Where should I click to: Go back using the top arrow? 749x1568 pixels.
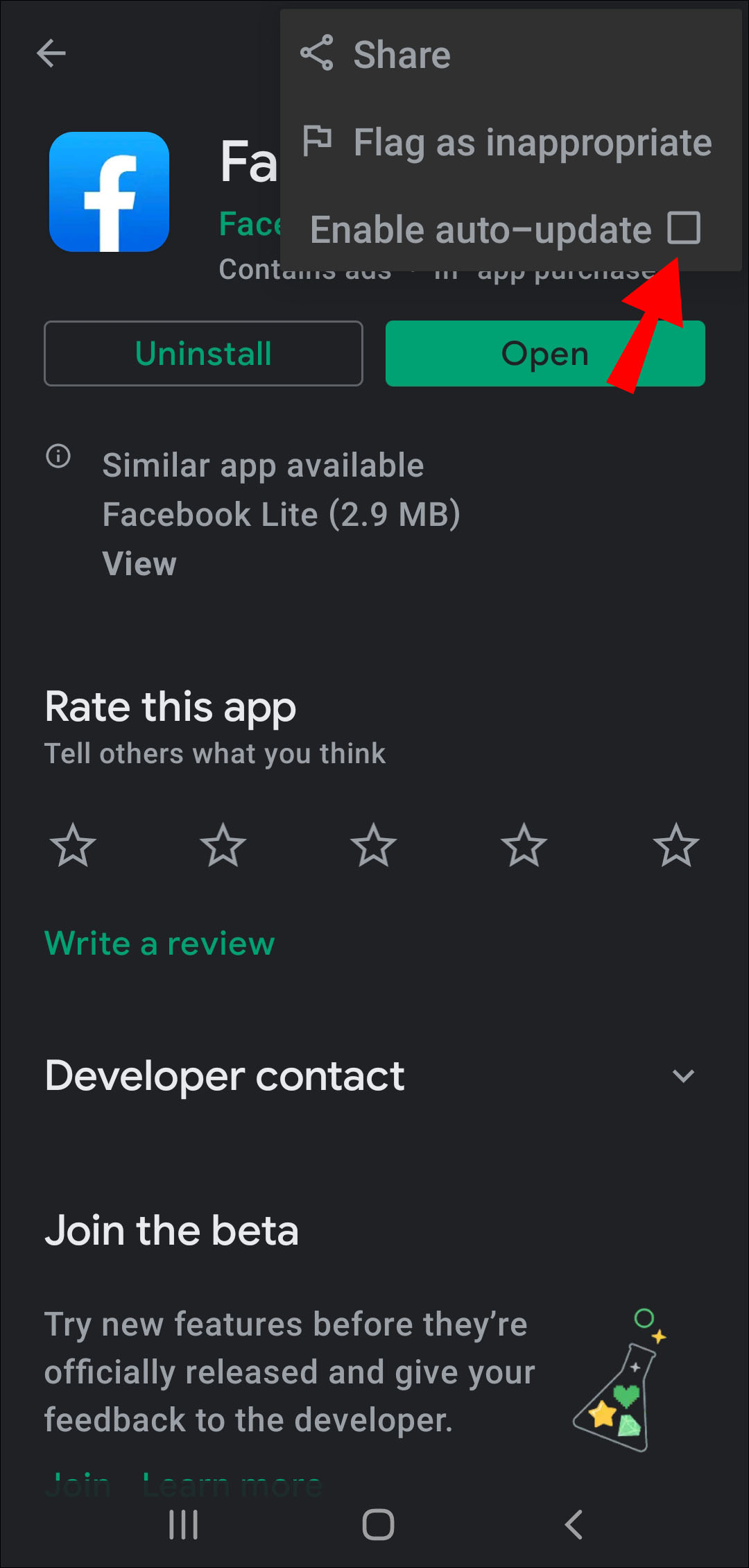click(51, 53)
